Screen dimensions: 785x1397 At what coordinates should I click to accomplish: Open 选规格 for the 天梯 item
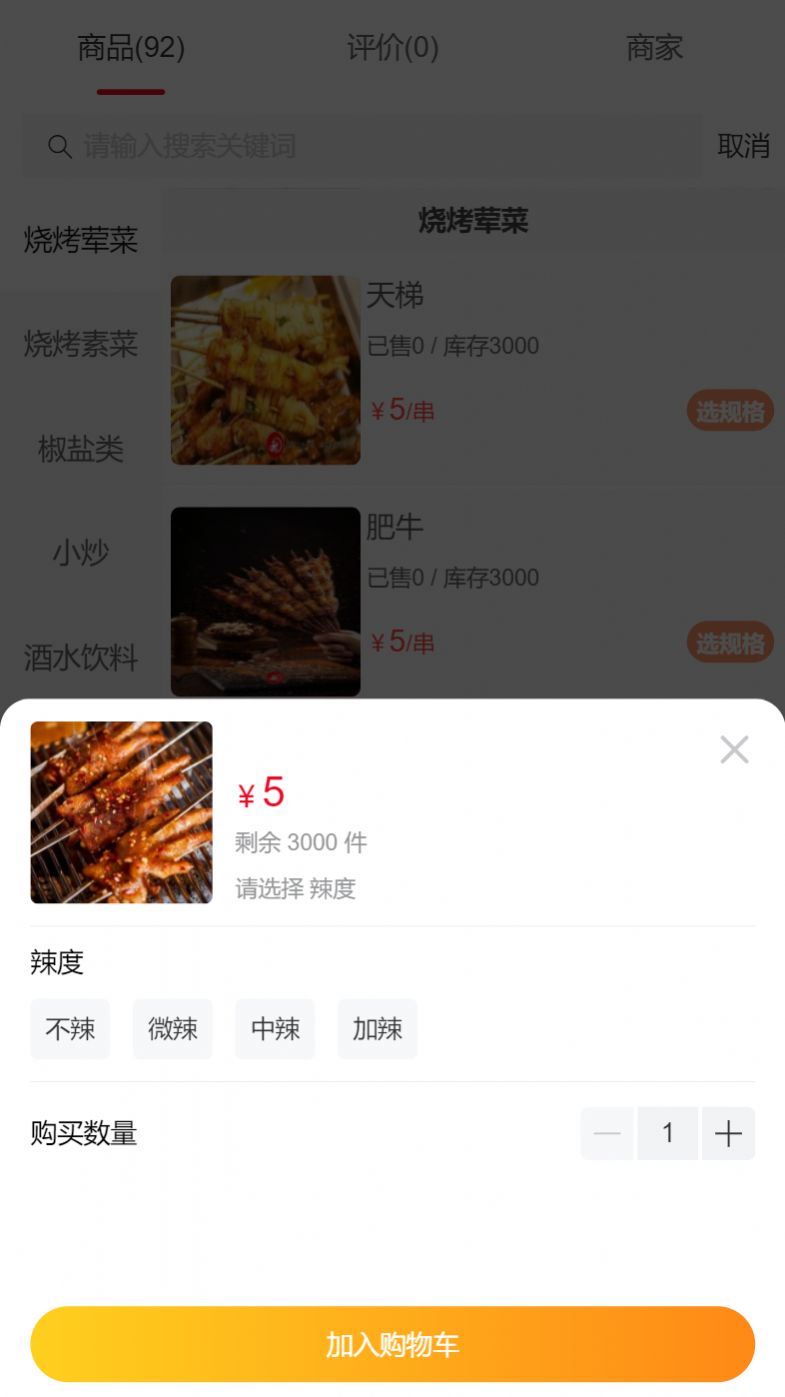click(729, 410)
